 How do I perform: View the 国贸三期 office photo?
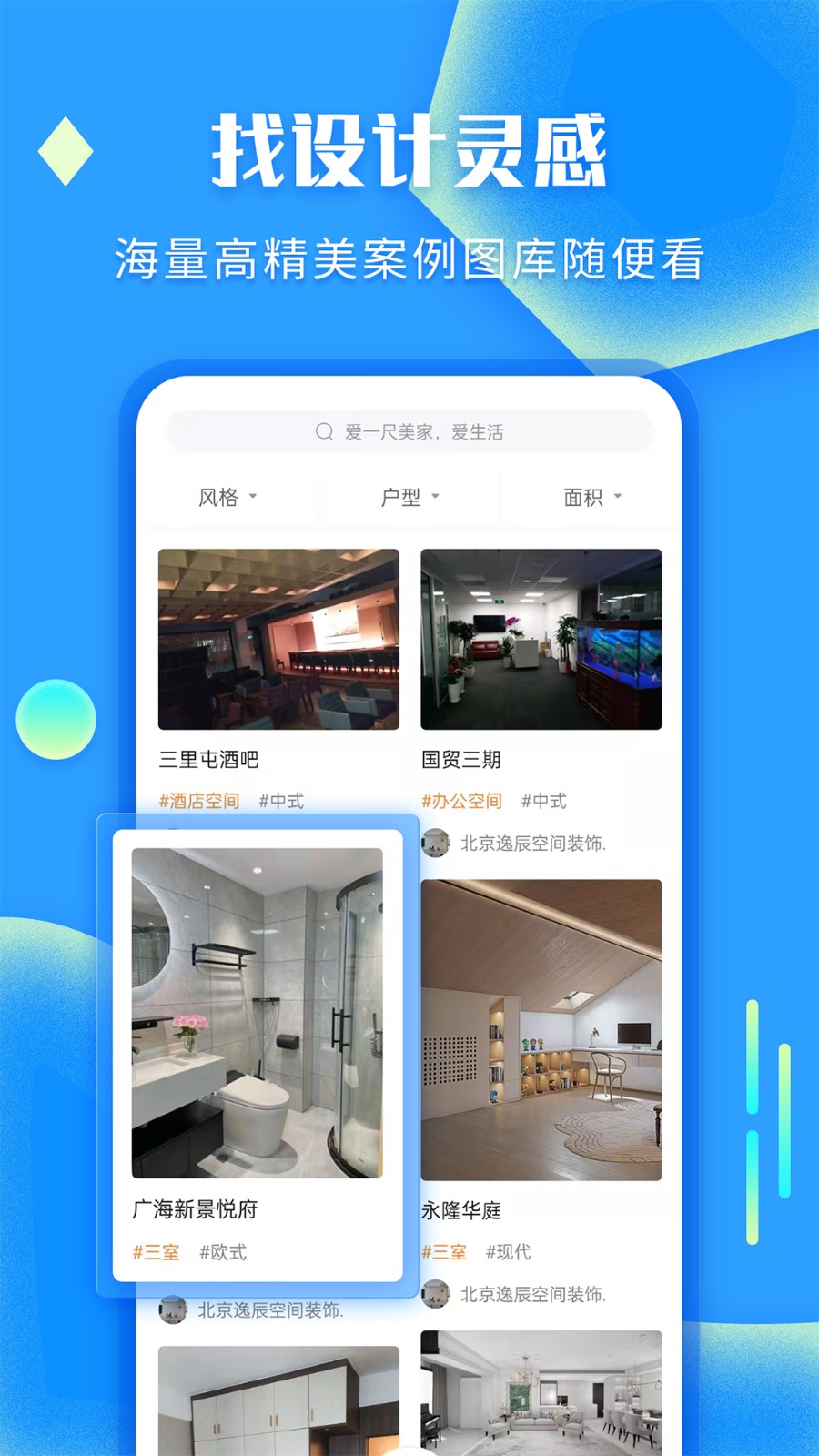(540, 639)
